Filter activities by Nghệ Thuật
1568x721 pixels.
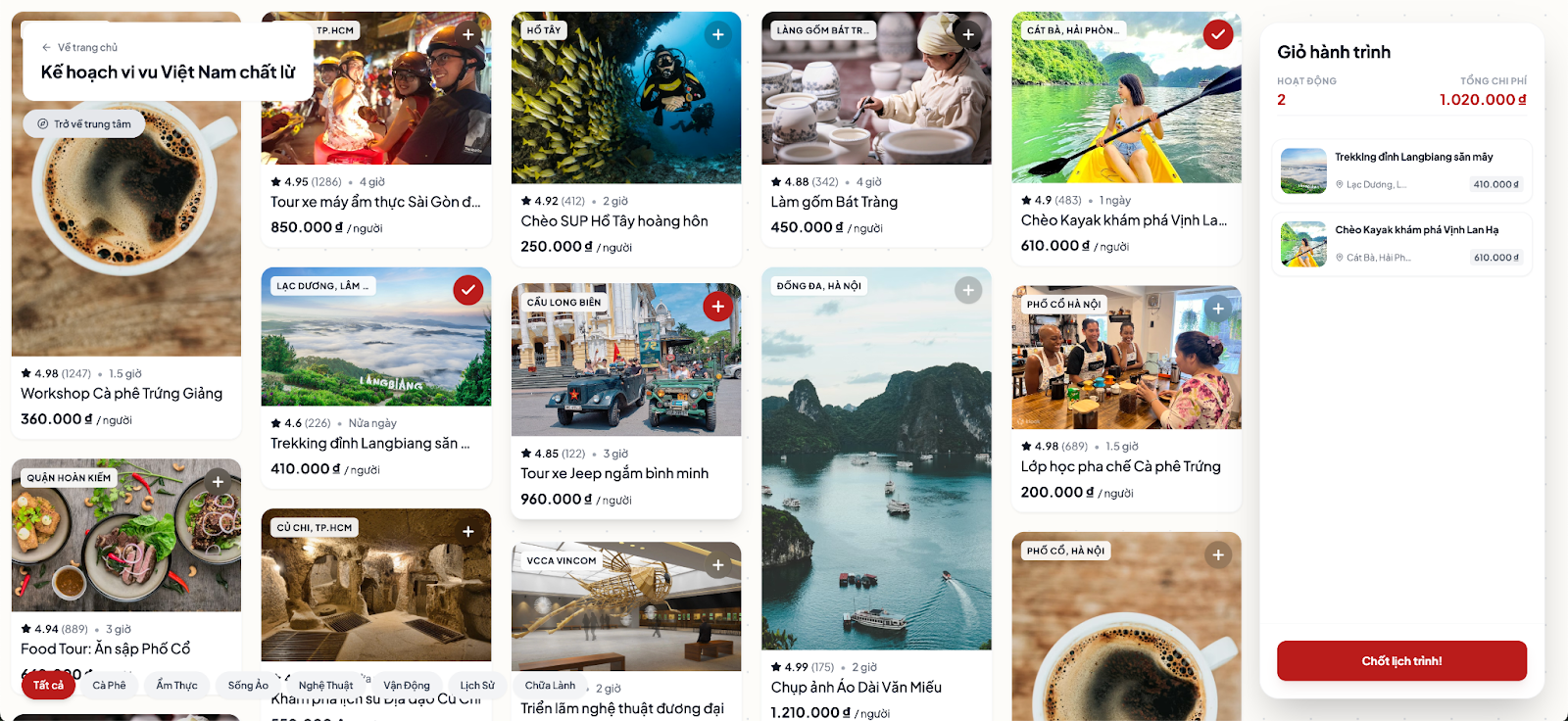point(325,685)
